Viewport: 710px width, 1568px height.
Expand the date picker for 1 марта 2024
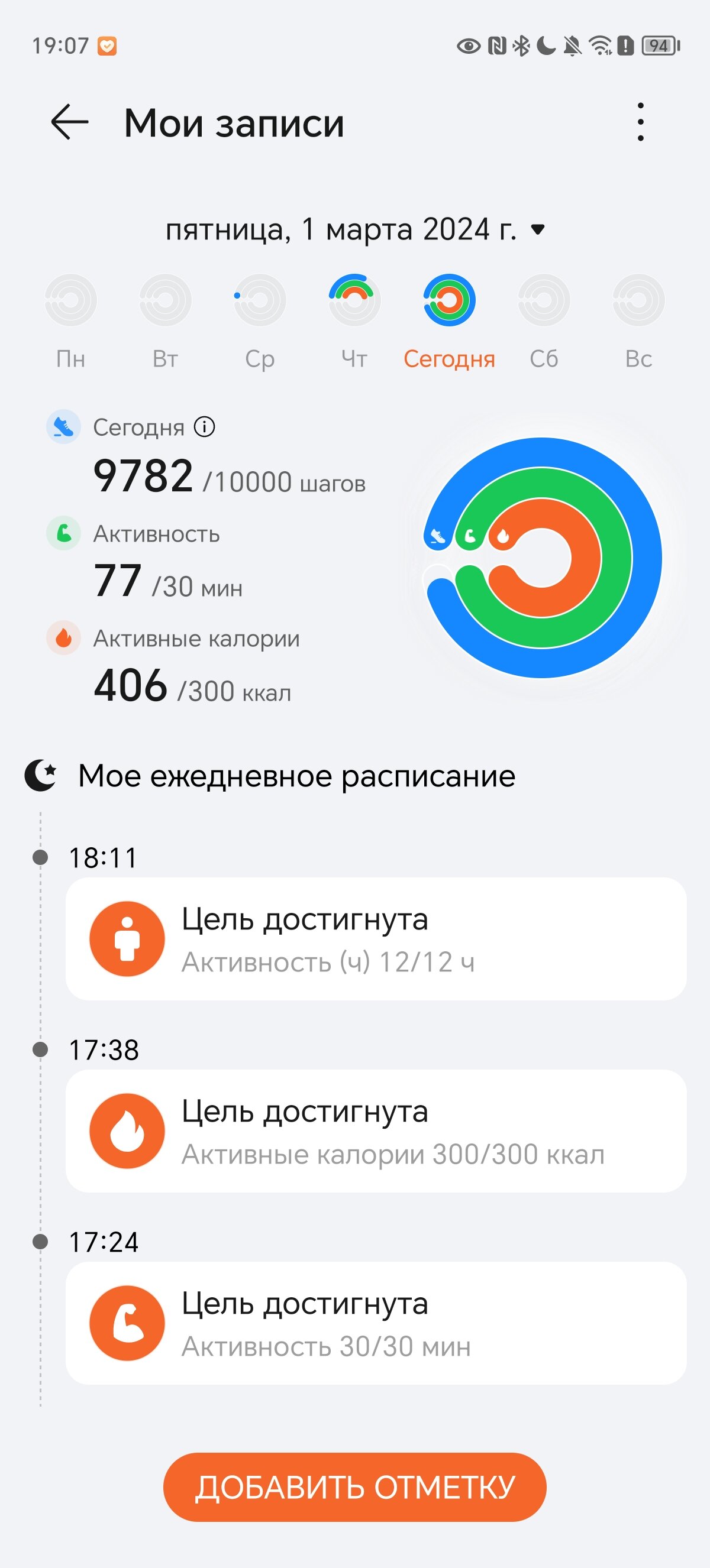355,229
